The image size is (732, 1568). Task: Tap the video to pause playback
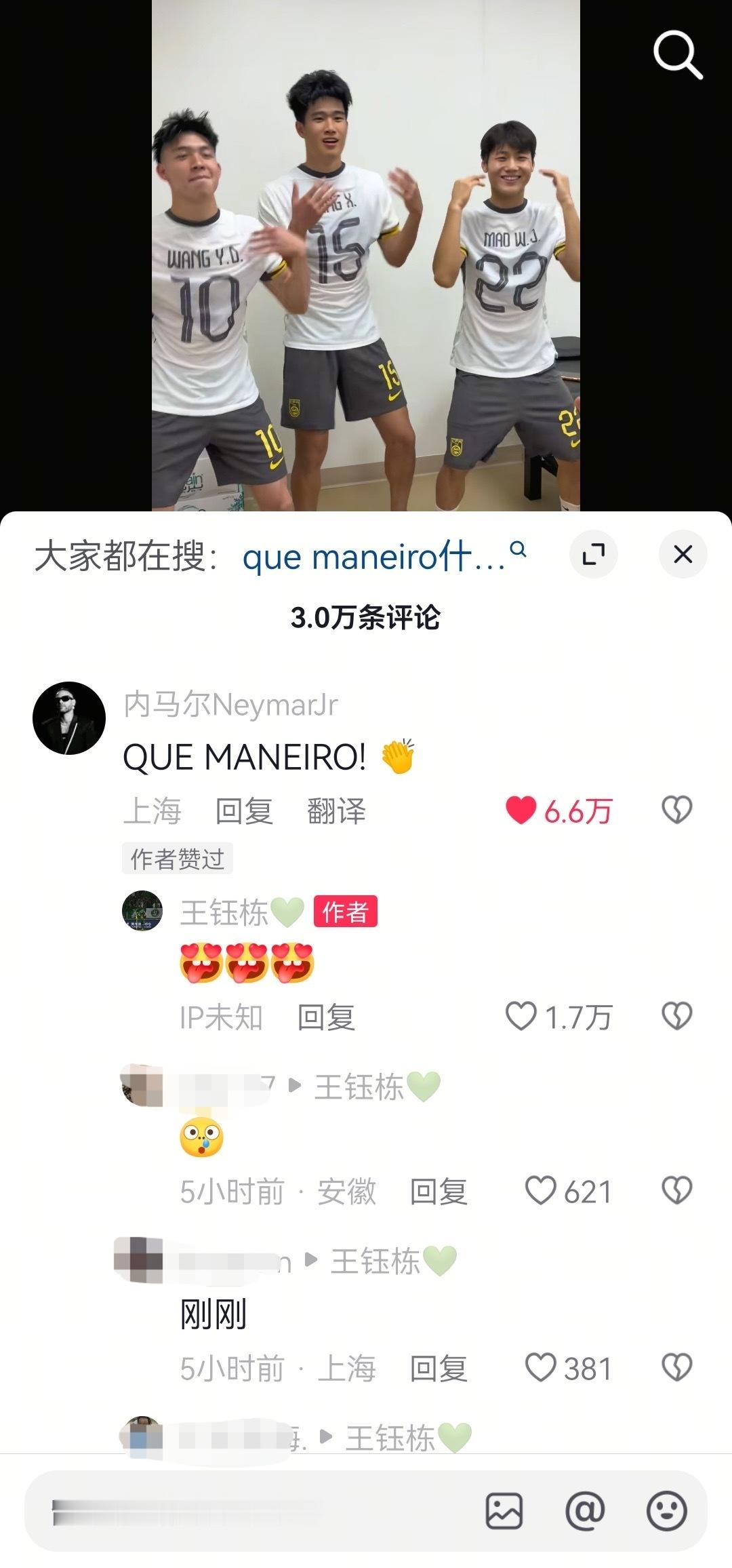[366, 258]
